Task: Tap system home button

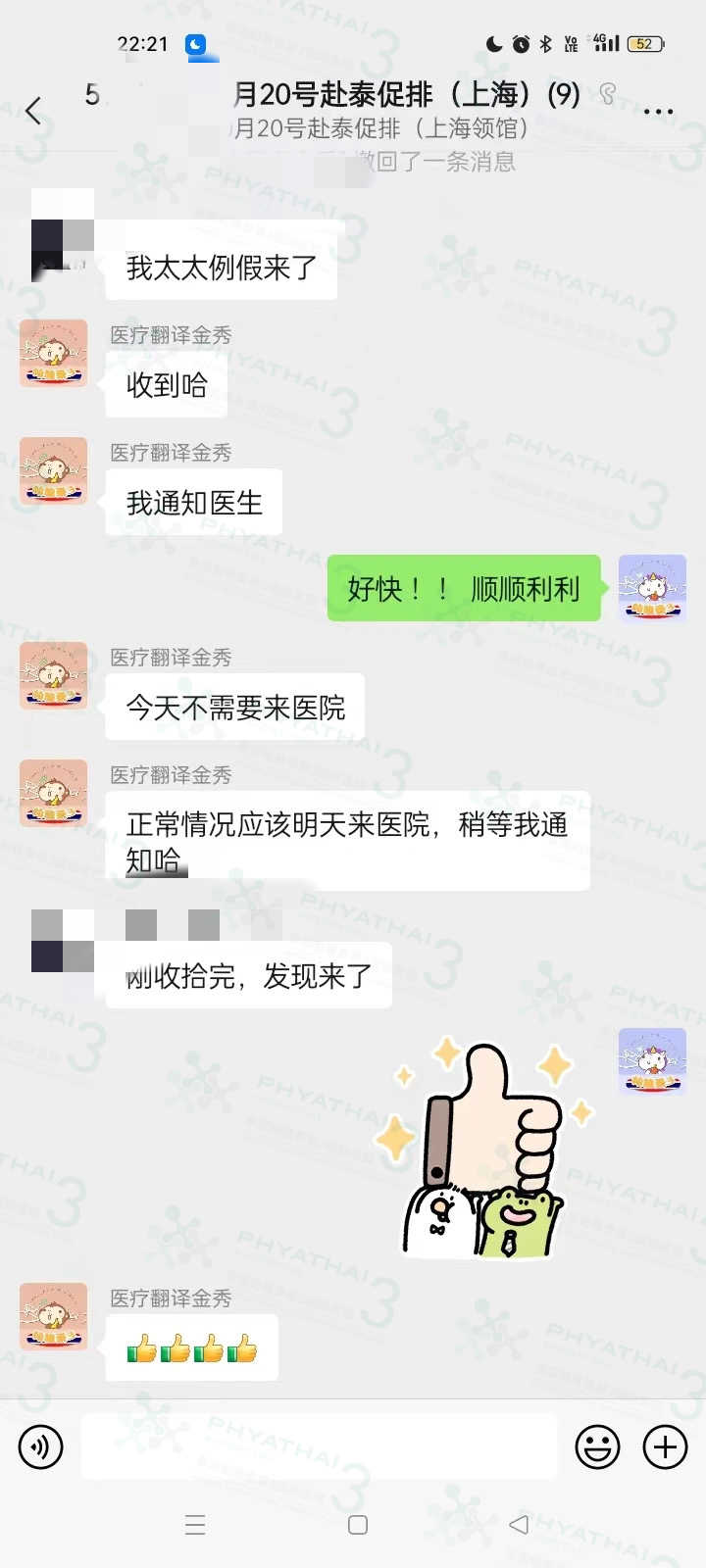Action: click(358, 1525)
